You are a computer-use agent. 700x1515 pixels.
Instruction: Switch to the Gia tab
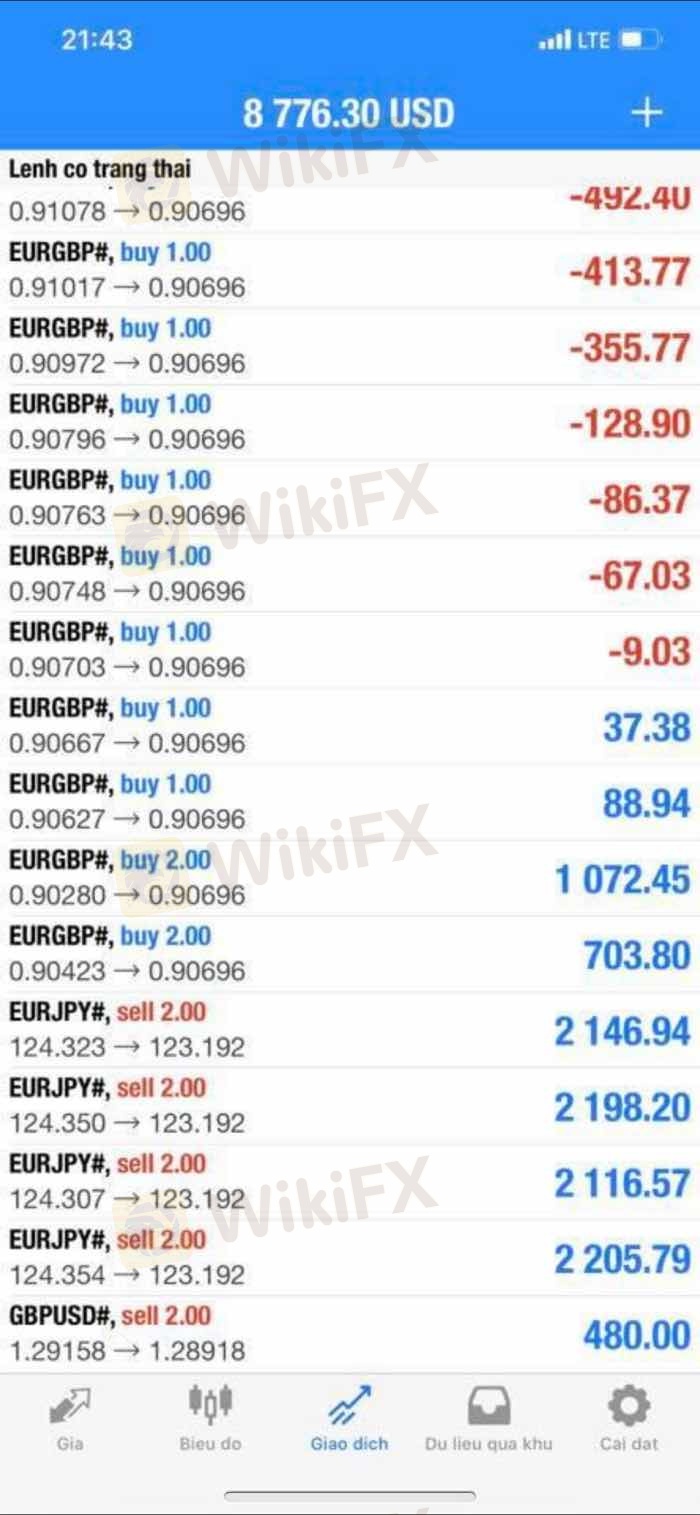(69, 1418)
